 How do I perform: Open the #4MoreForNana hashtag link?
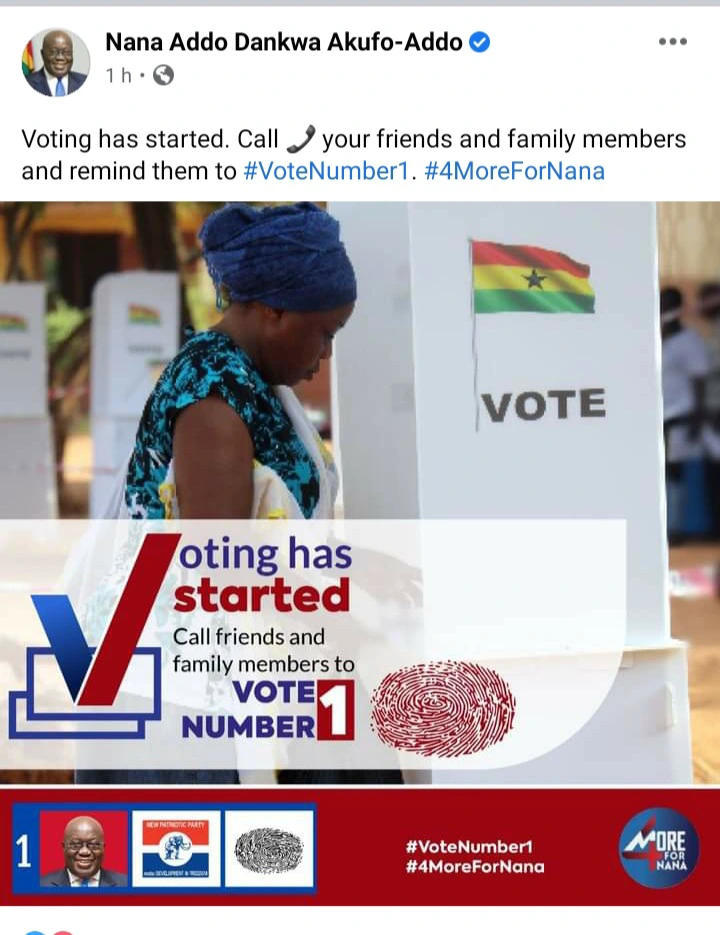(x=514, y=170)
